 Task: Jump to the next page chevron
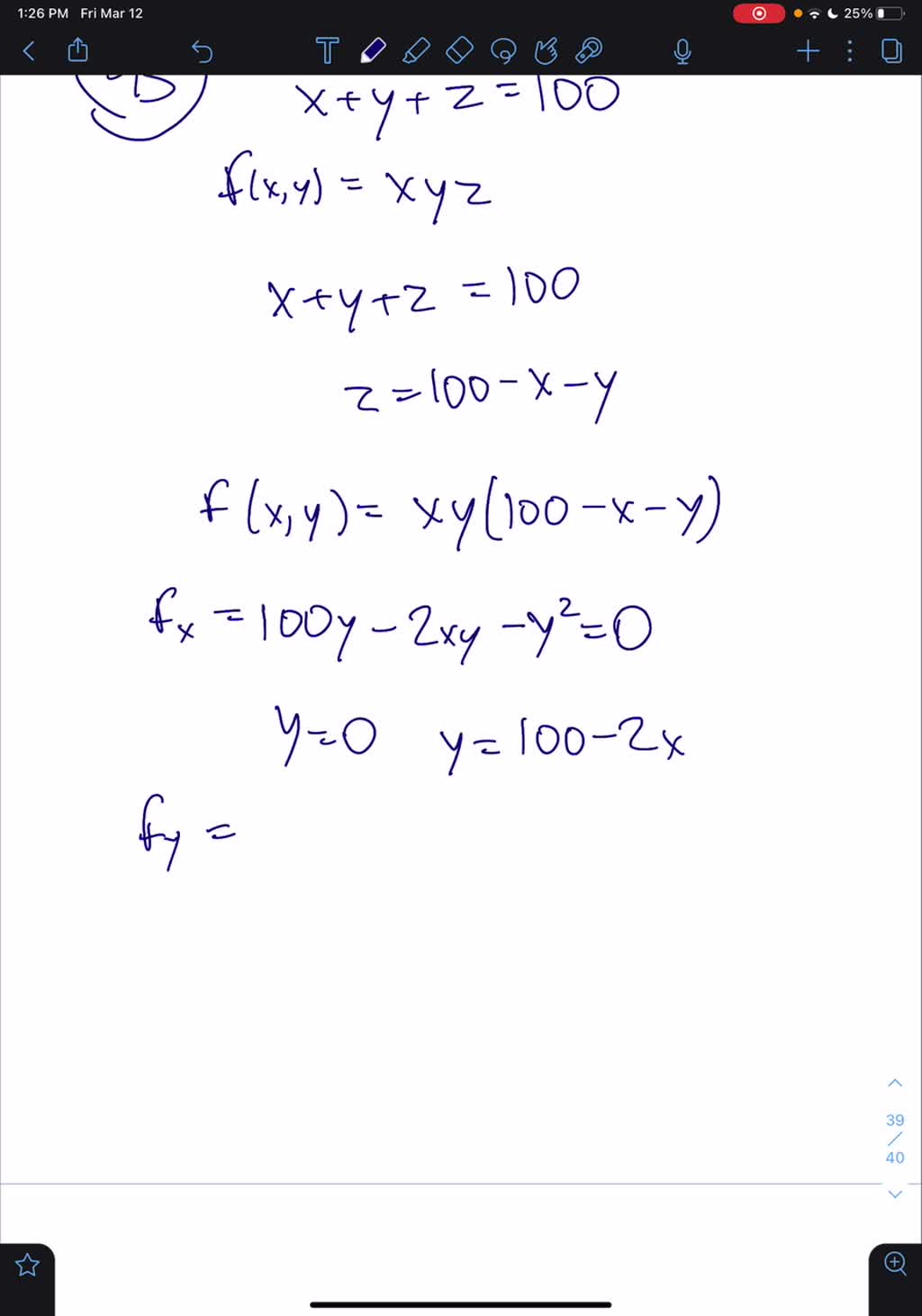pyautogui.click(x=895, y=1194)
